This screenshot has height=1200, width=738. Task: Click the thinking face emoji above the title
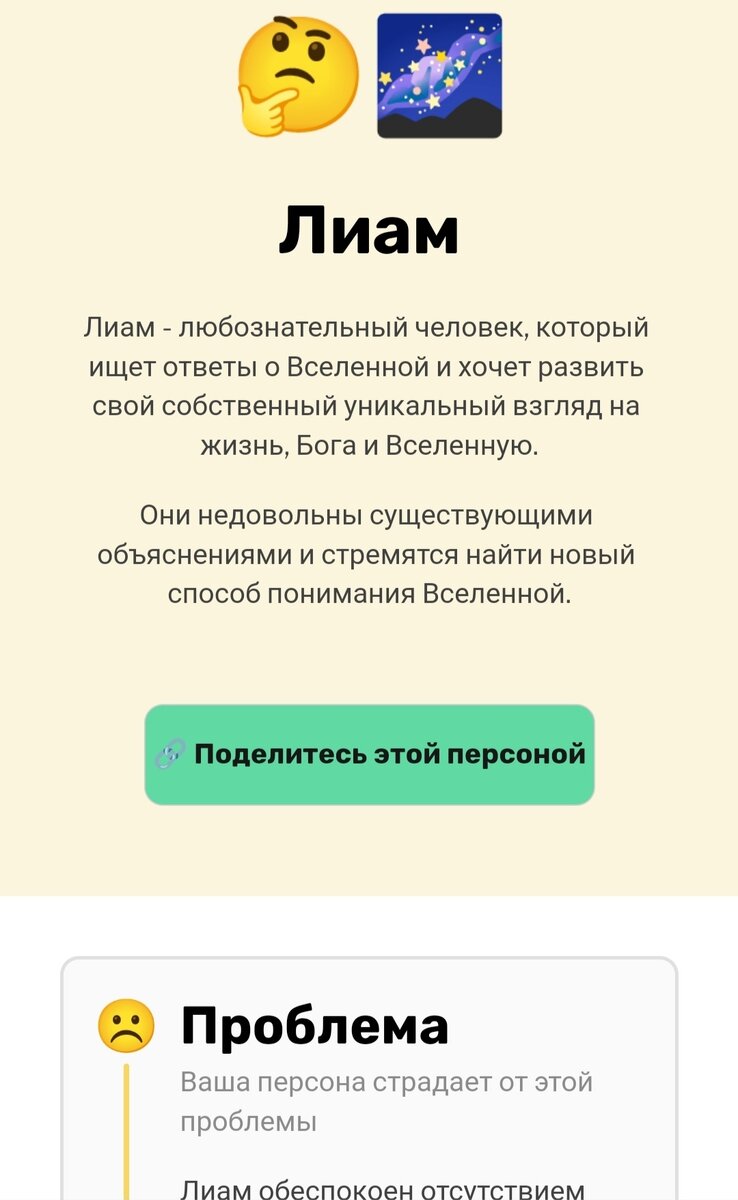click(295, 75)
